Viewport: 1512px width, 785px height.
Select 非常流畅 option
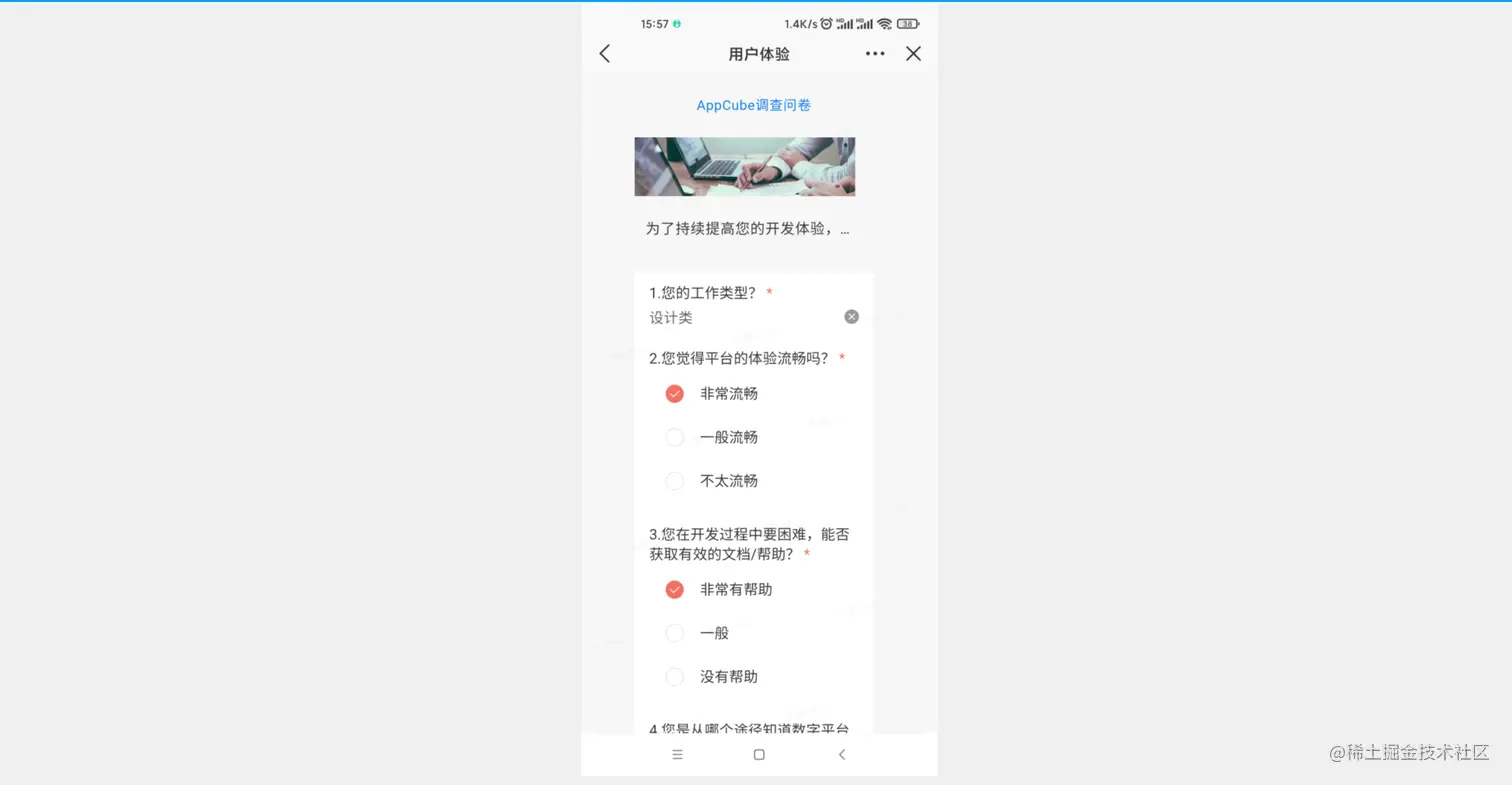tap(675, 394)
